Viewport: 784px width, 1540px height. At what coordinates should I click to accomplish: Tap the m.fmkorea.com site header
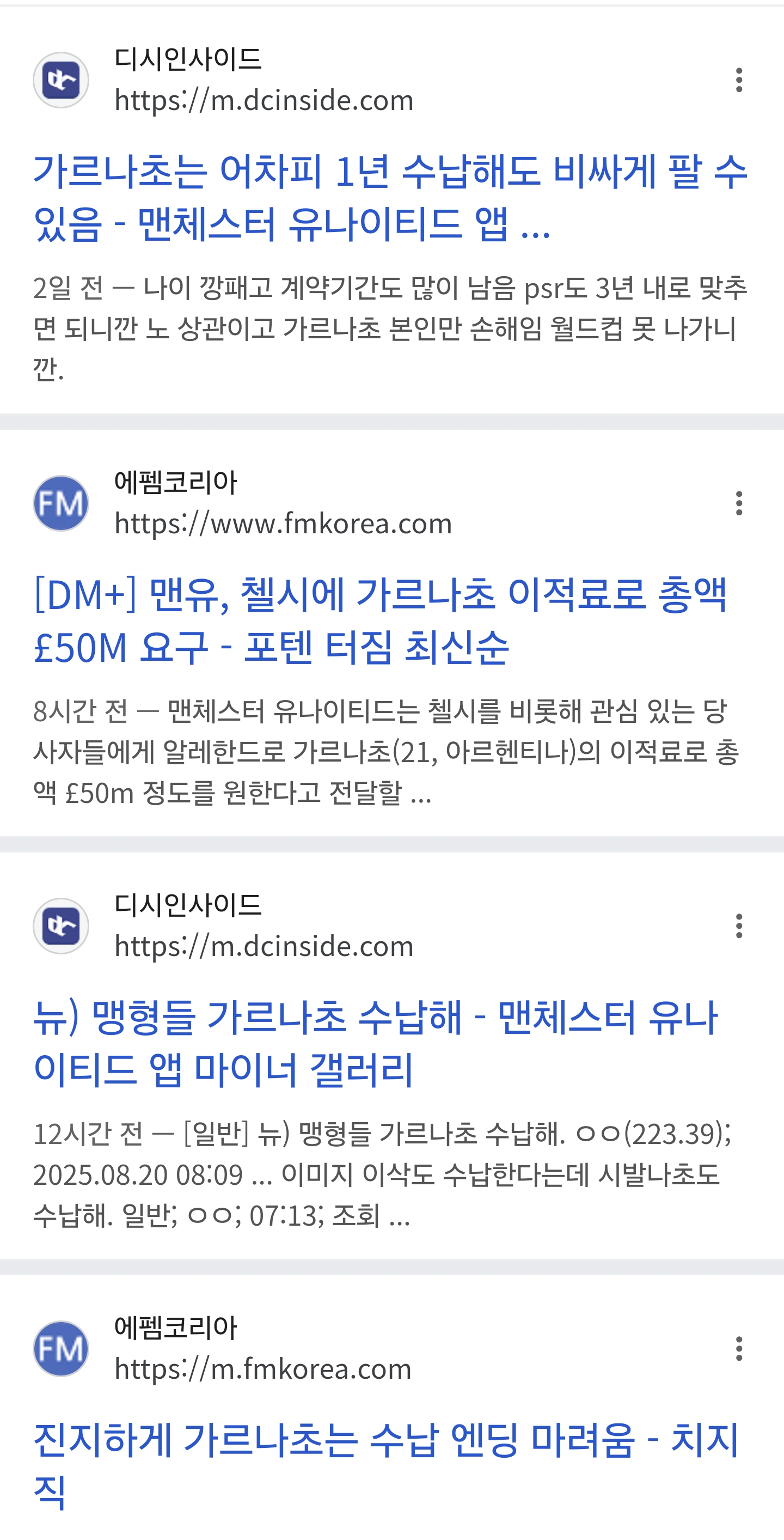point(222,1349)
